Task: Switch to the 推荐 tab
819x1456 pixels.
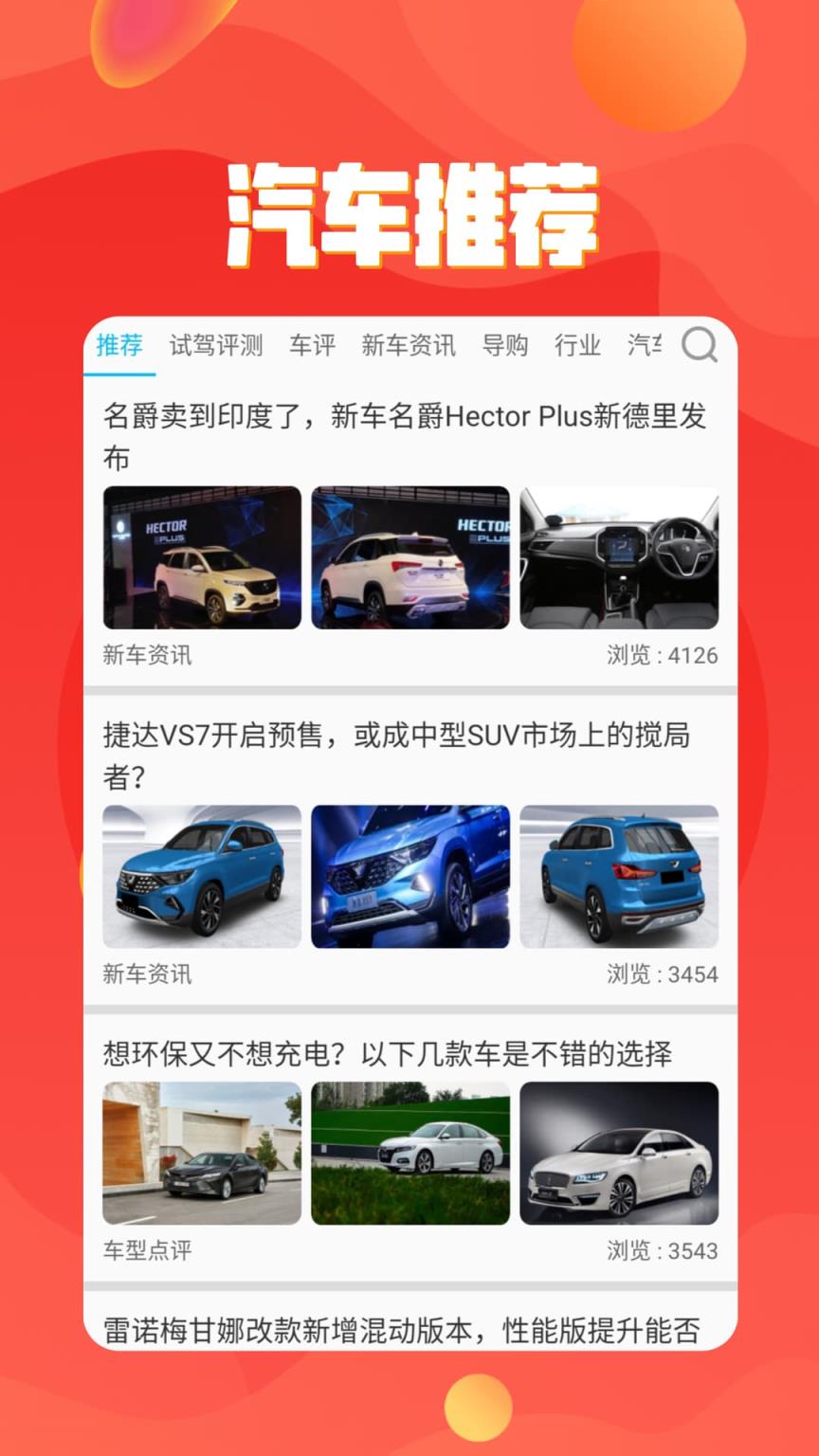Action: (x=118, y=345)
